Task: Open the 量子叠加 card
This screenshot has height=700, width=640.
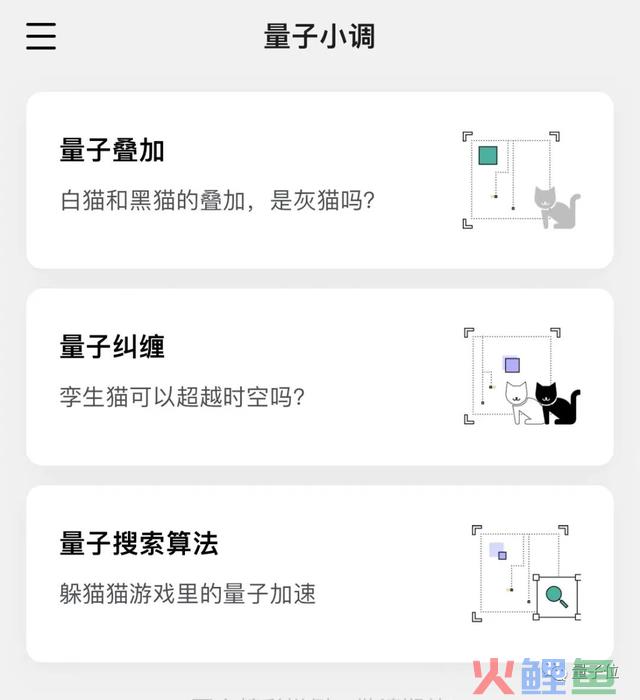Action: [319, 180]
